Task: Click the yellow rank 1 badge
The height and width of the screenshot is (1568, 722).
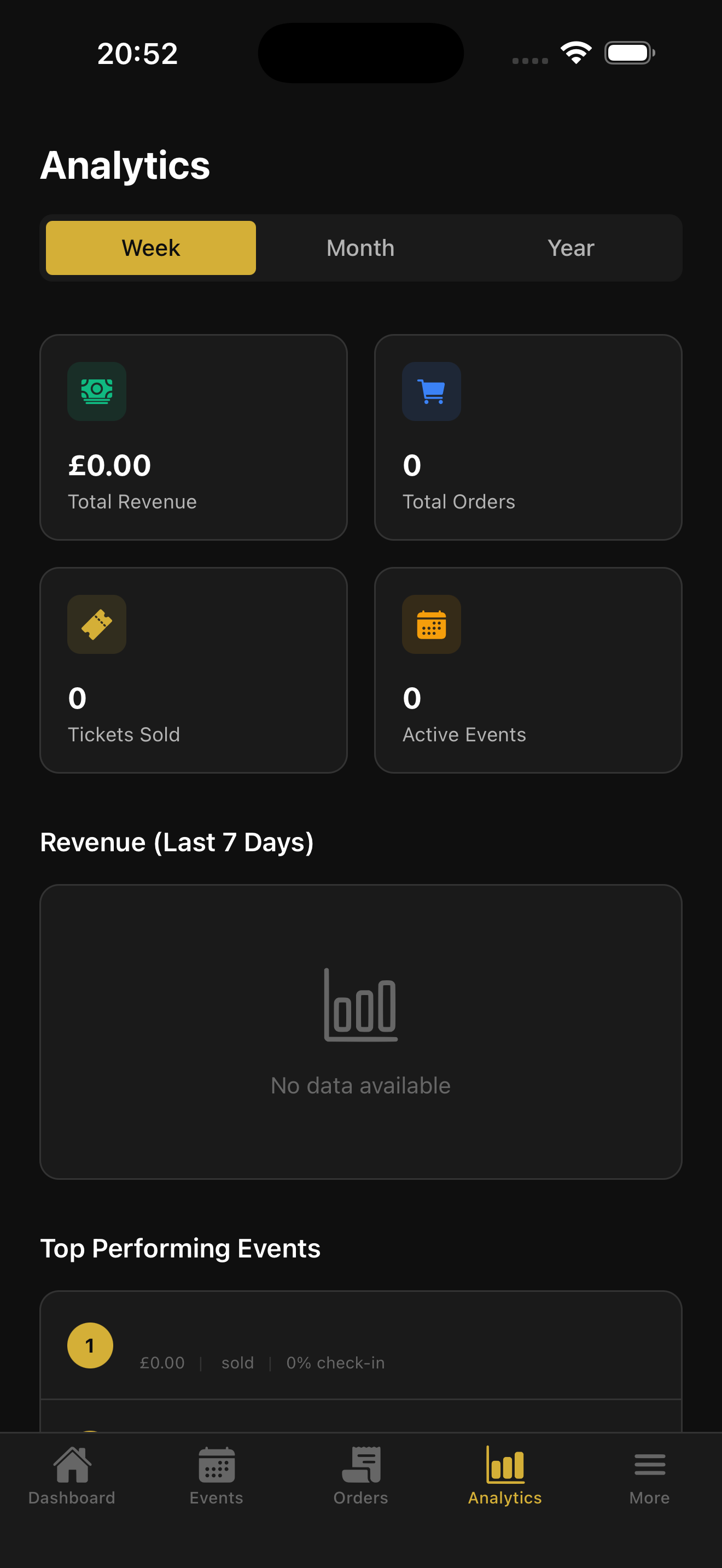Action: pyautogui.click(x=90, y=1345)
